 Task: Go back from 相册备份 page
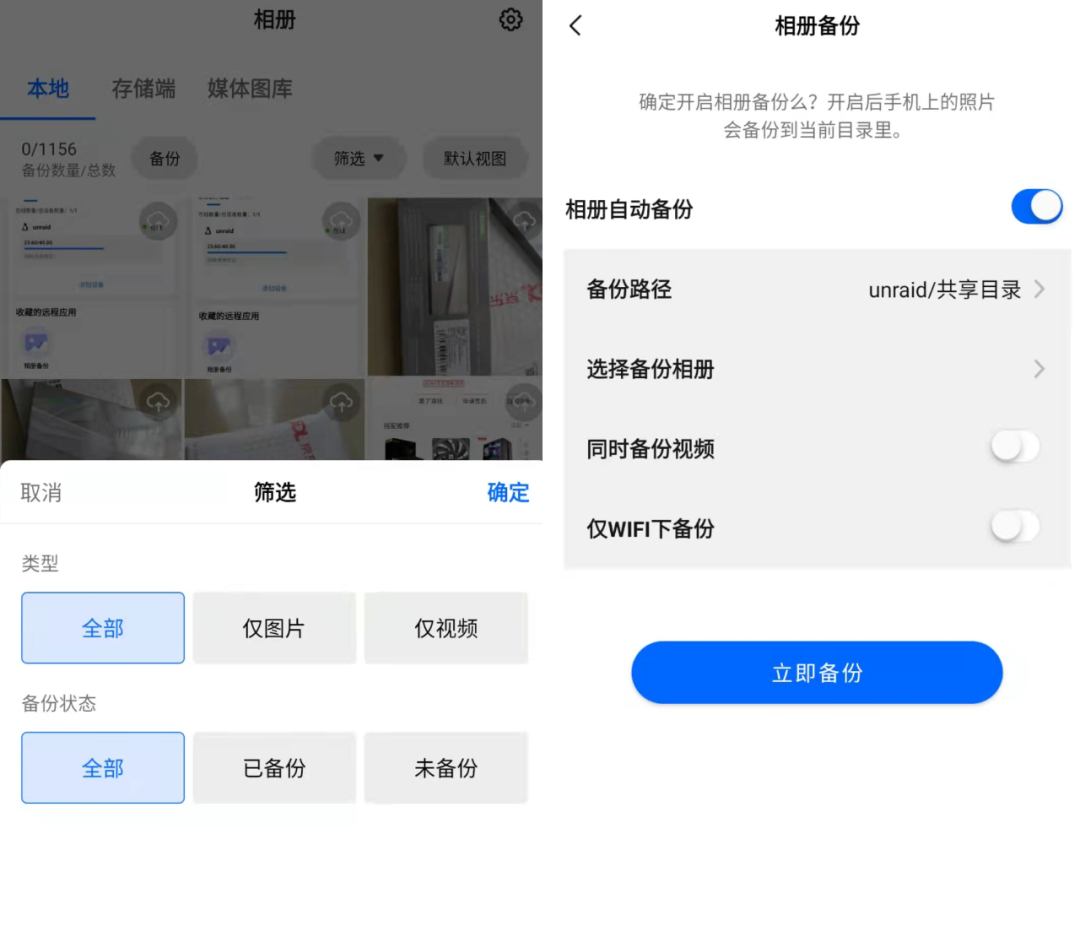575,26
